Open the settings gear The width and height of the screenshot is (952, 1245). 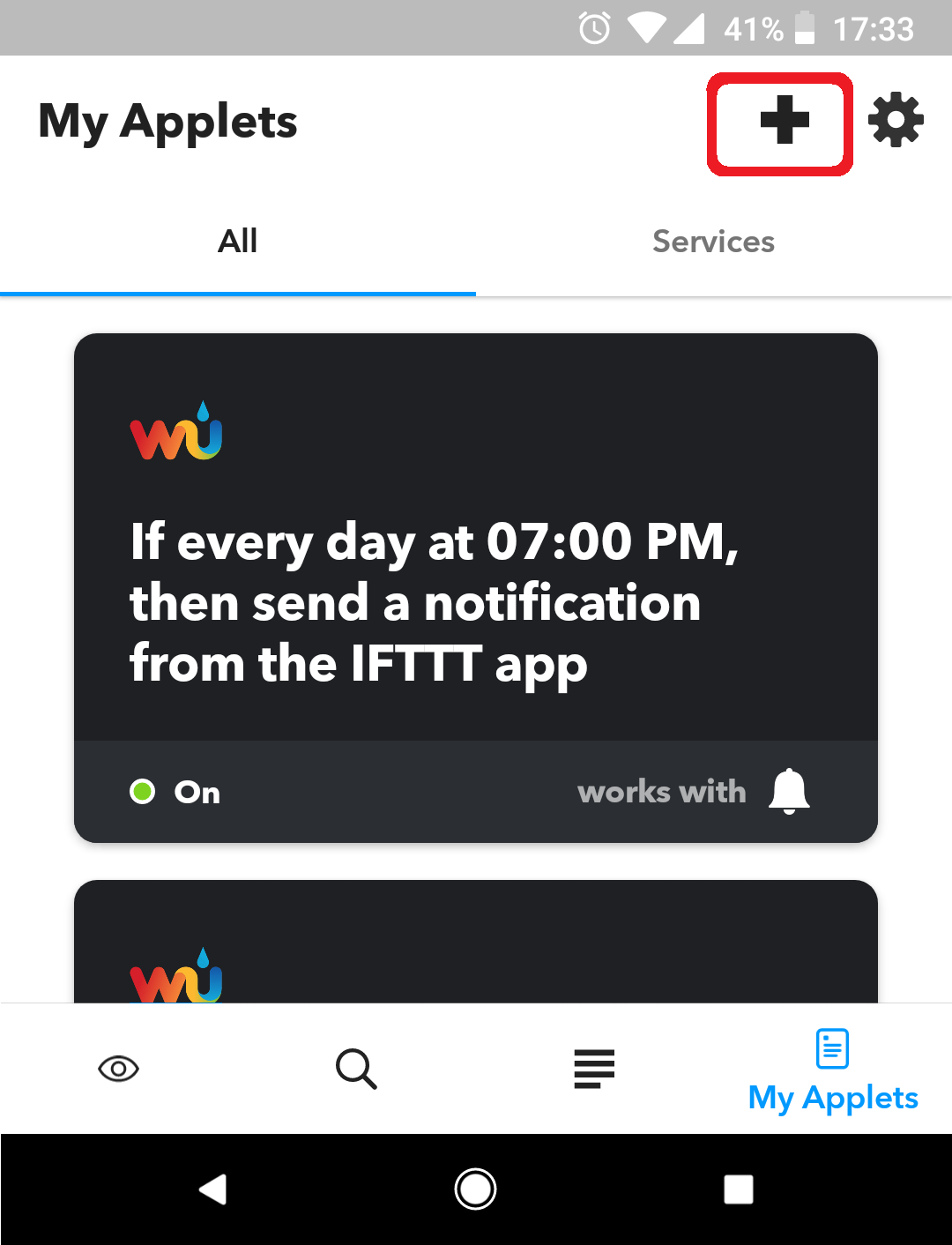(896, 121)
